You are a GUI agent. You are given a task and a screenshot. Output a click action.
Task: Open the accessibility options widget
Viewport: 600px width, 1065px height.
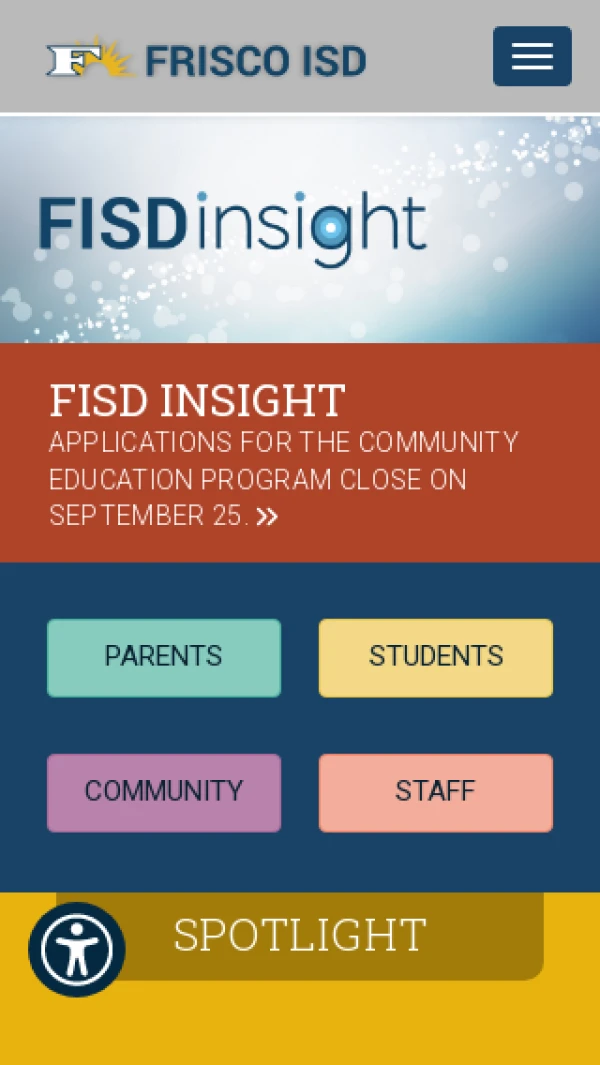pos(77,950)
